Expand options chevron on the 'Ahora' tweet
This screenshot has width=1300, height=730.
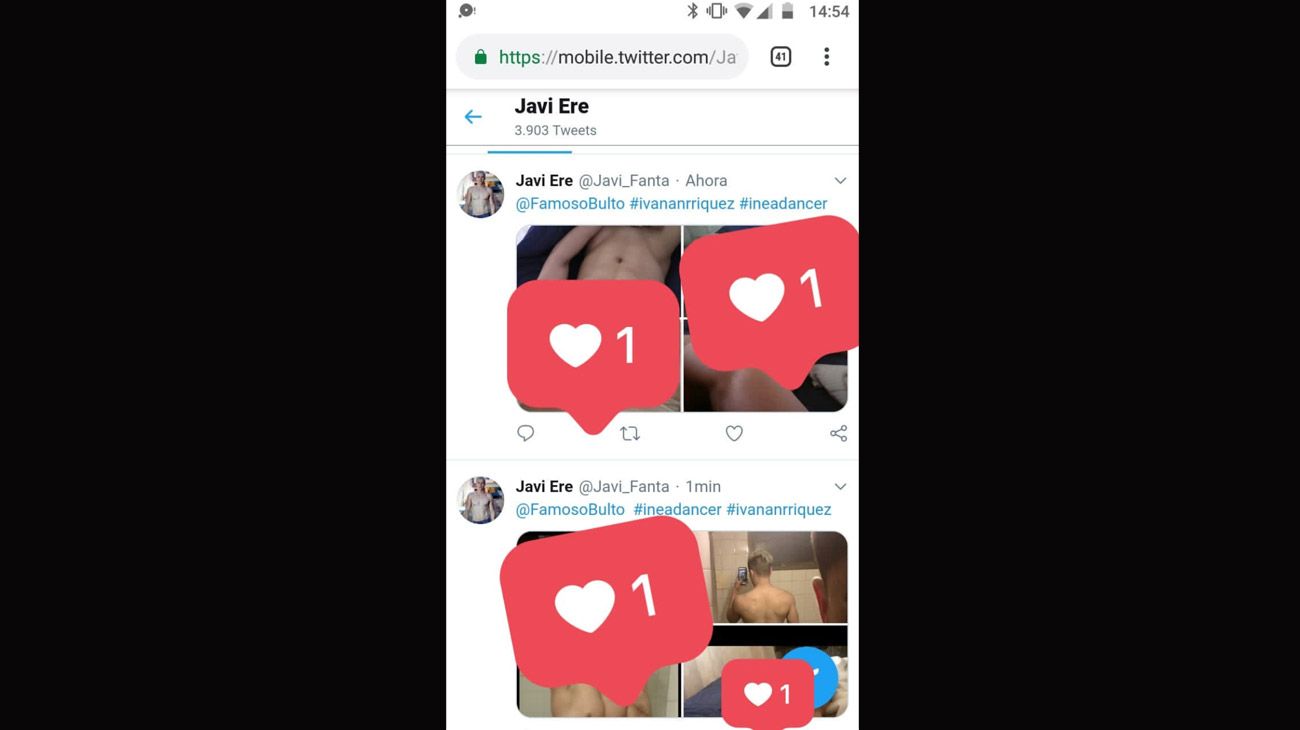click(x=840, y=181)
